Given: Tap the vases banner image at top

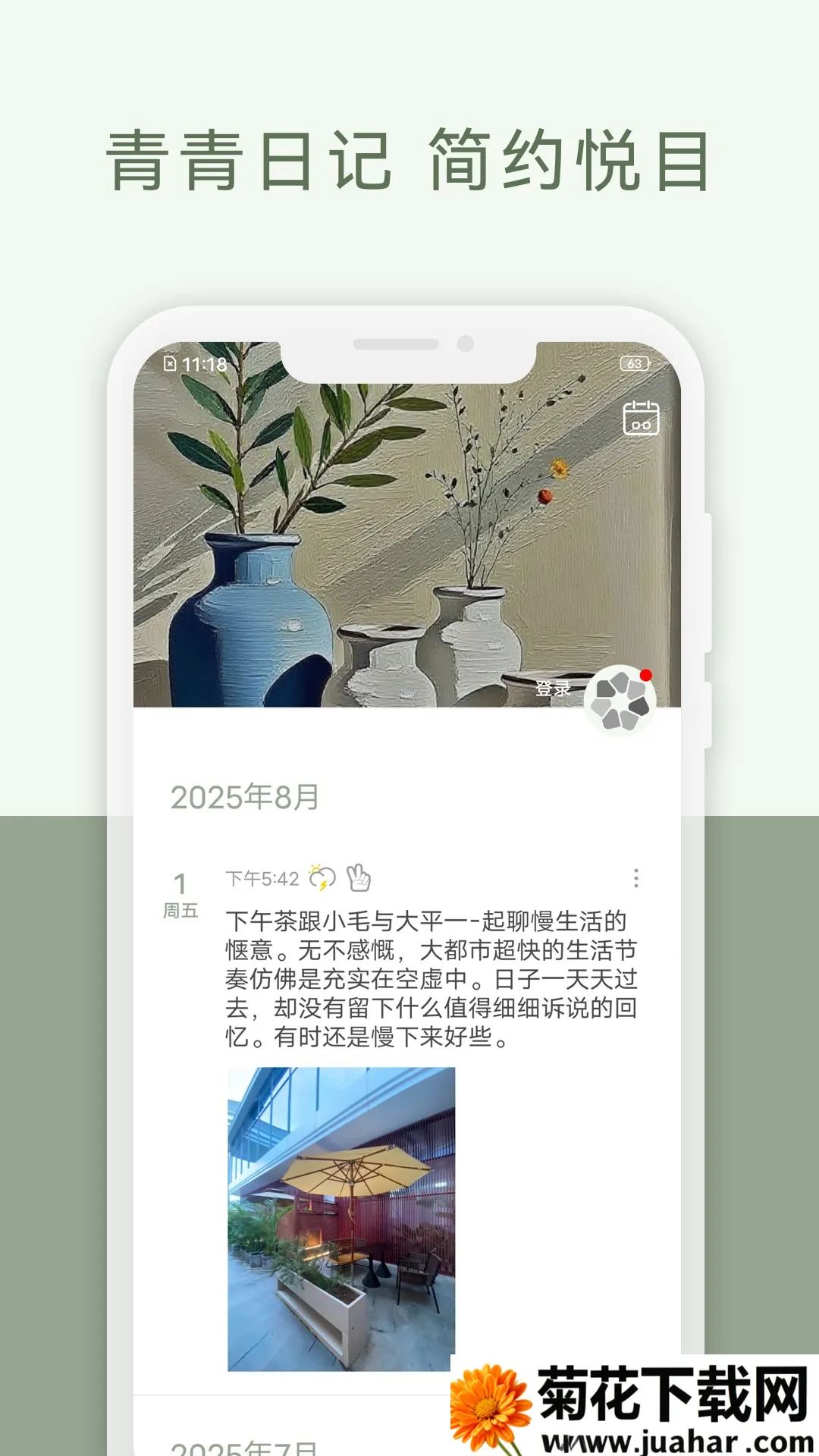Looking at the screenshot, I should 379,531.
